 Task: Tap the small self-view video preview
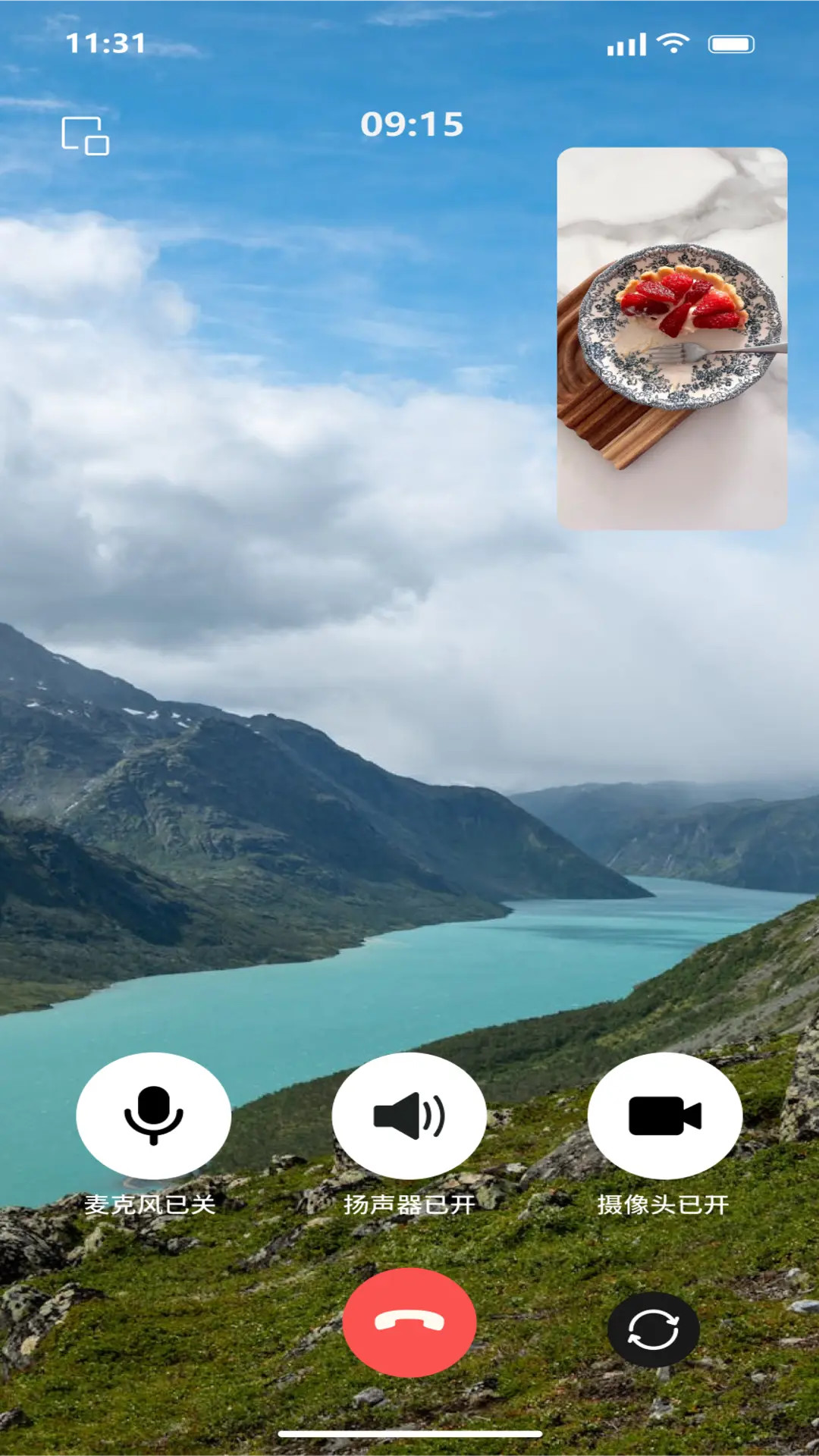pos(672,338)
